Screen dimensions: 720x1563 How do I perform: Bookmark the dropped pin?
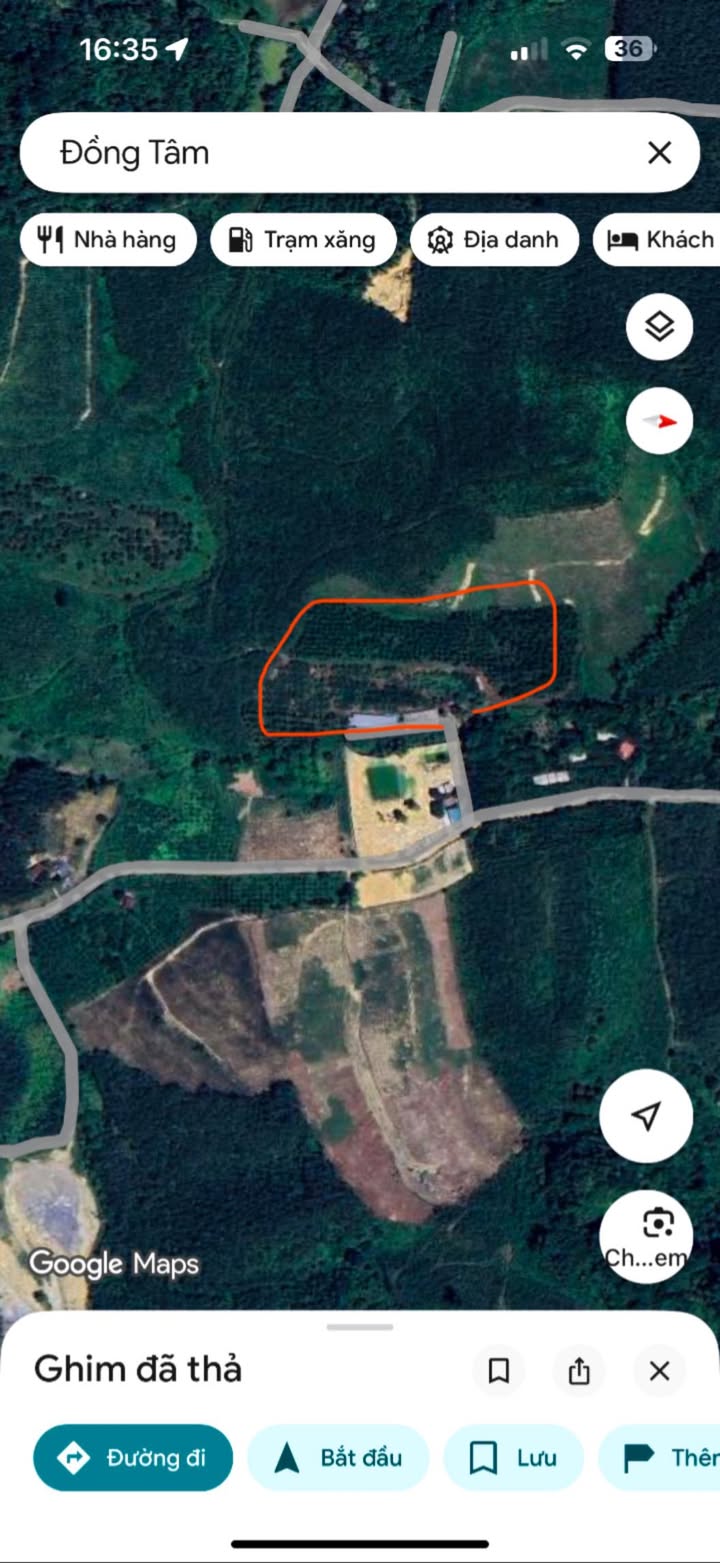(499, 1370)
